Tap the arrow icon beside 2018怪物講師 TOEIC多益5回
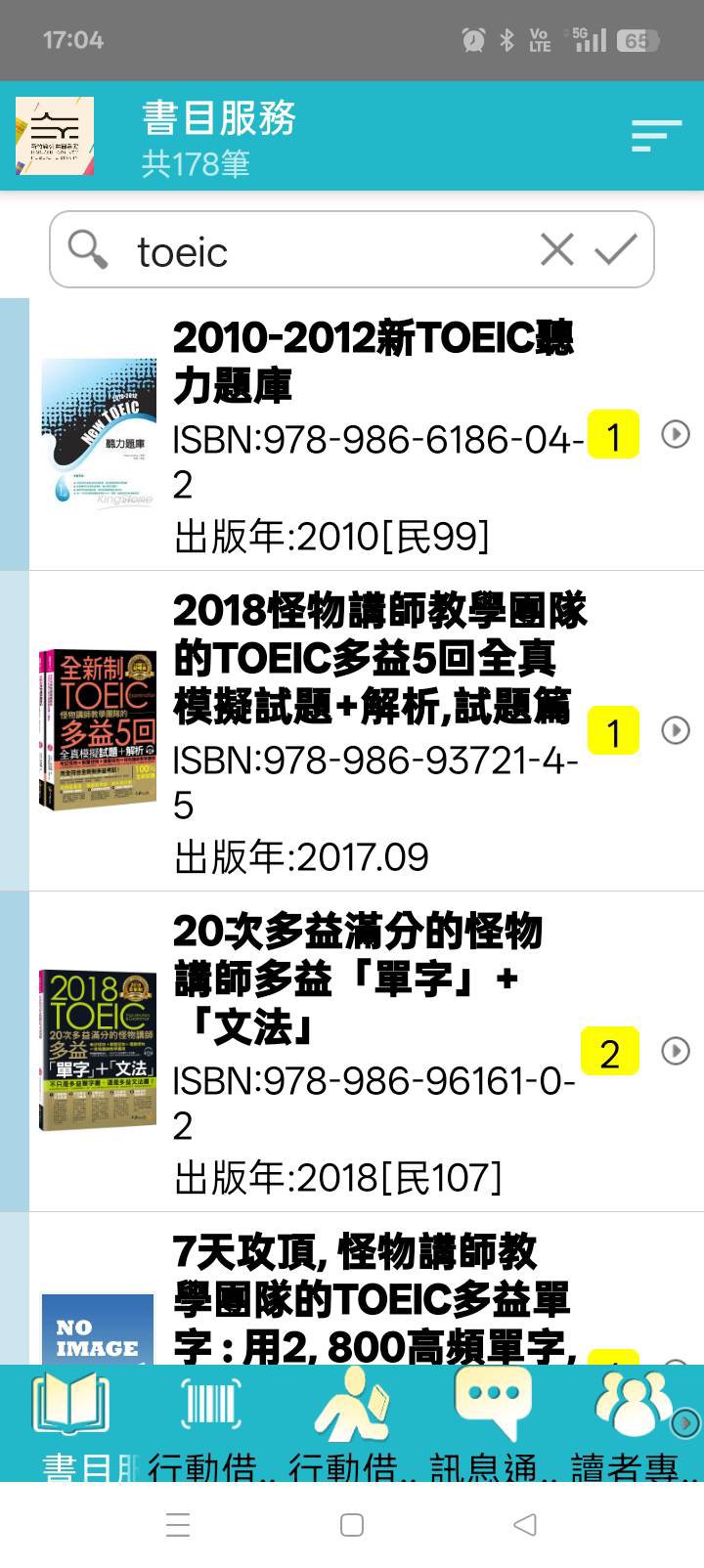704x1568 pixels. (x=676, y=730)
